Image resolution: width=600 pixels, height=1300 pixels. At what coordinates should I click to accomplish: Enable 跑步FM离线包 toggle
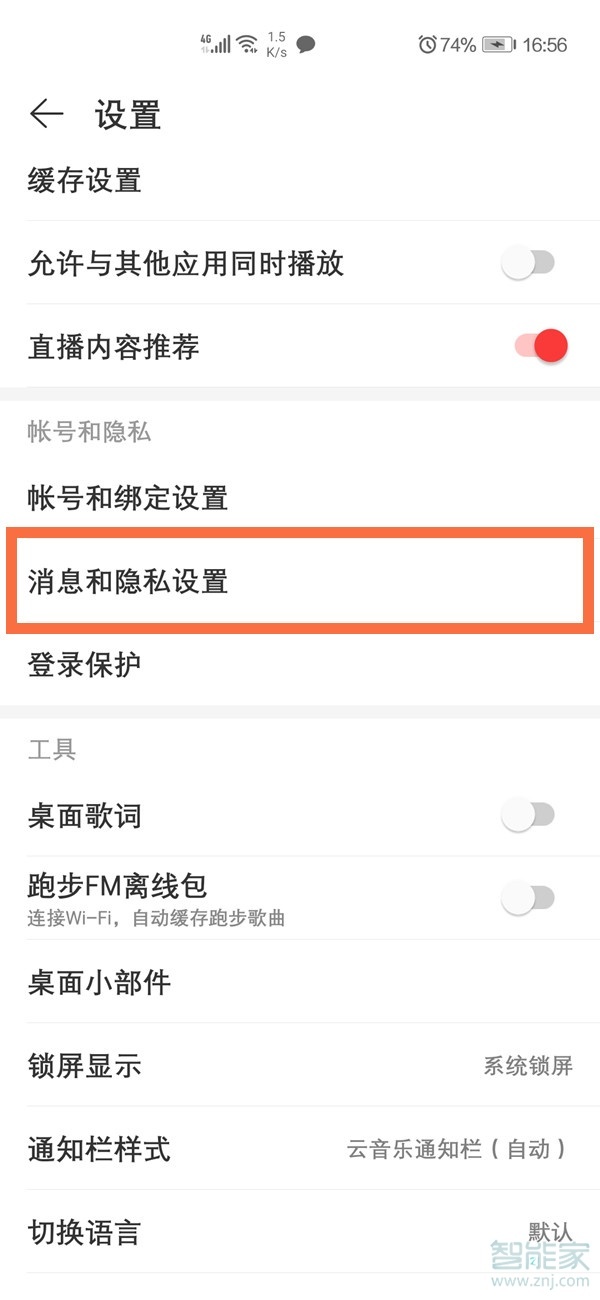click(x=527, y=899)
